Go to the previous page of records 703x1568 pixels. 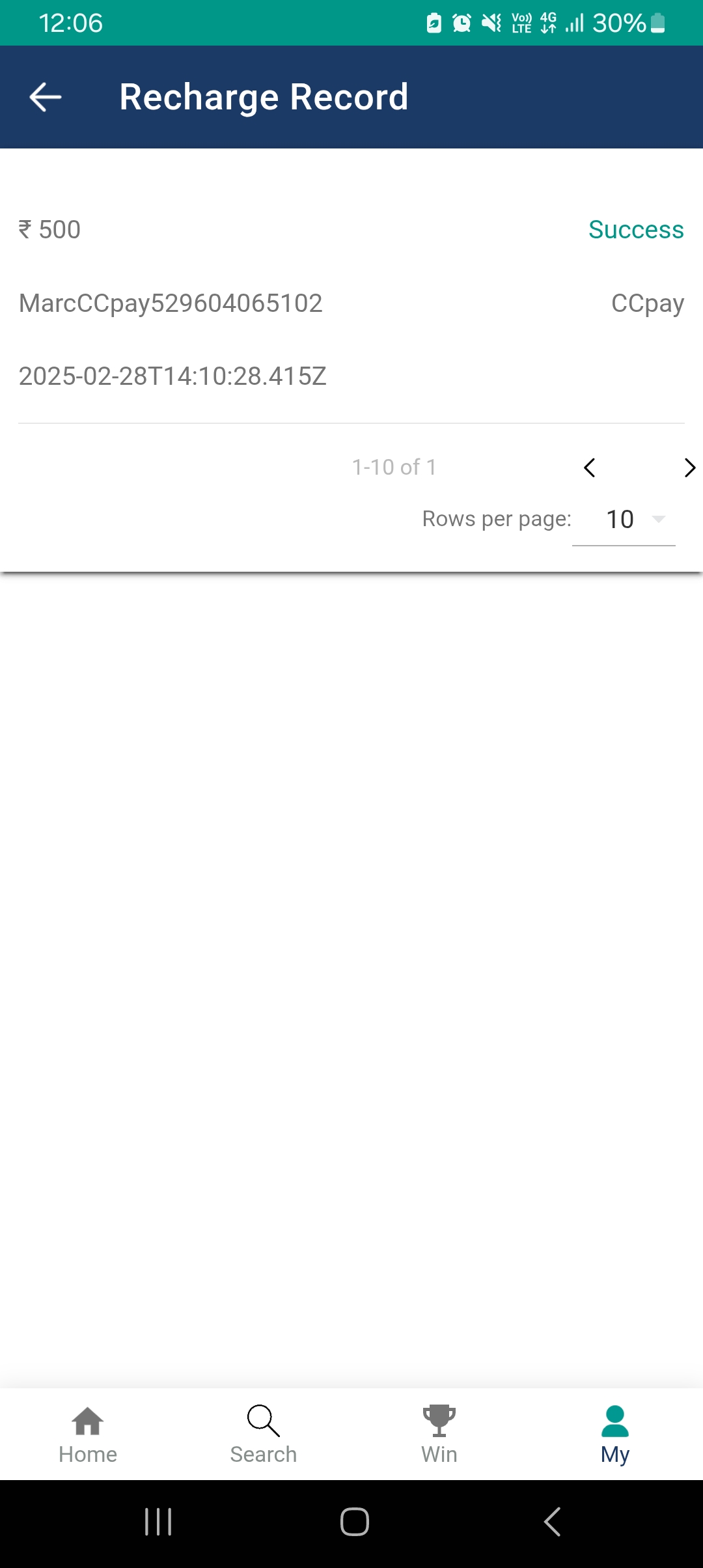click(589, 468)
